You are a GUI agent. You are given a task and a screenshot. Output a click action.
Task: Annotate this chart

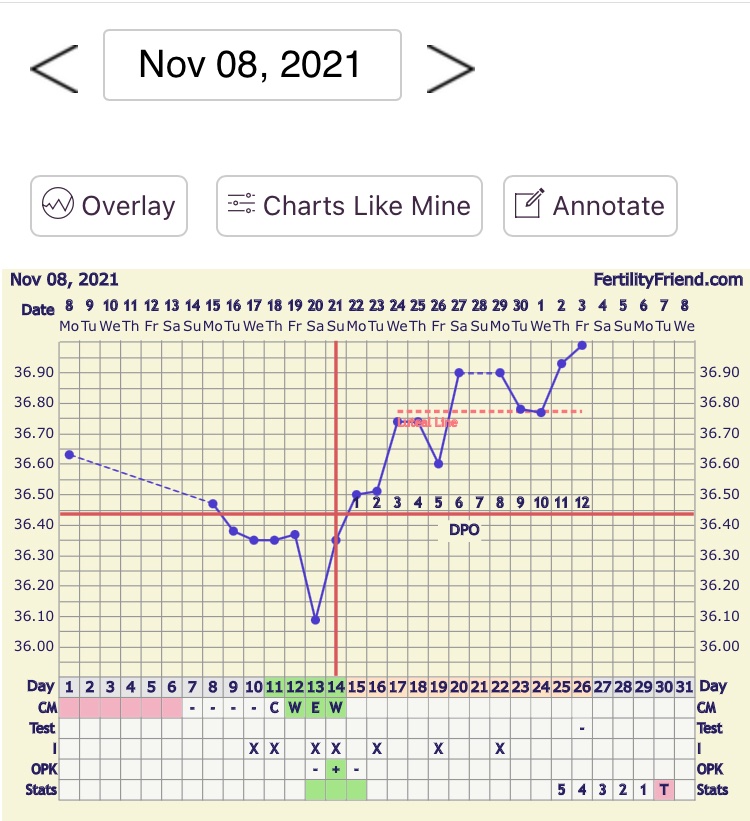pyautogui.click(x=590, y=206)
